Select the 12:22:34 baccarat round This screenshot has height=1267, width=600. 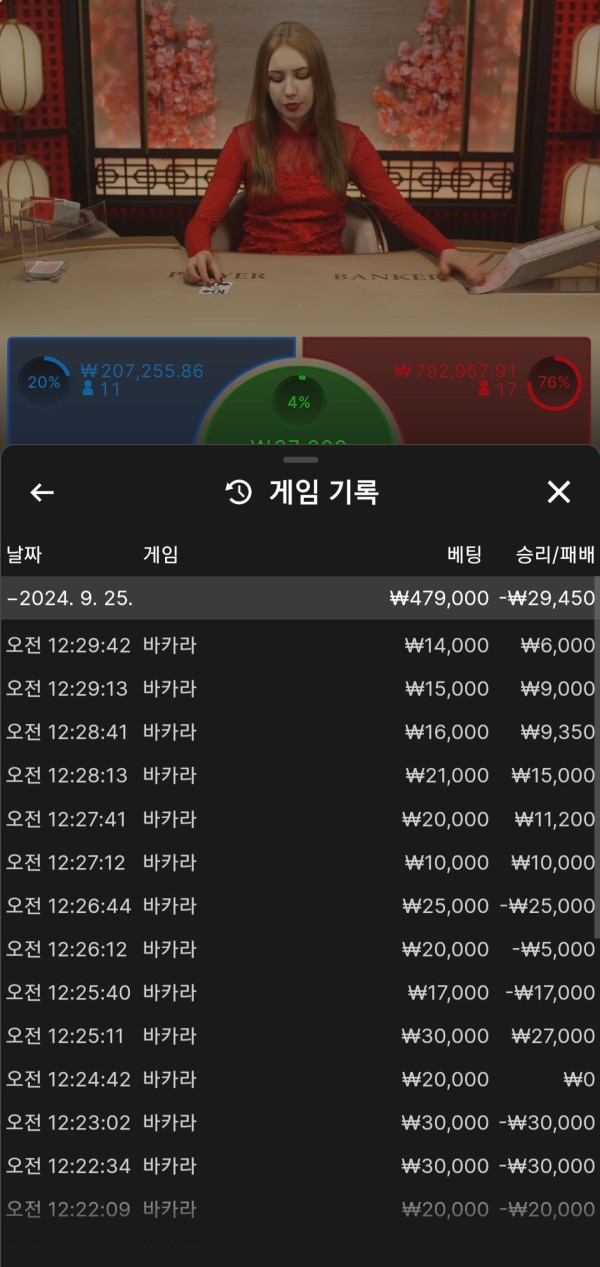[x=300, y=1166]
